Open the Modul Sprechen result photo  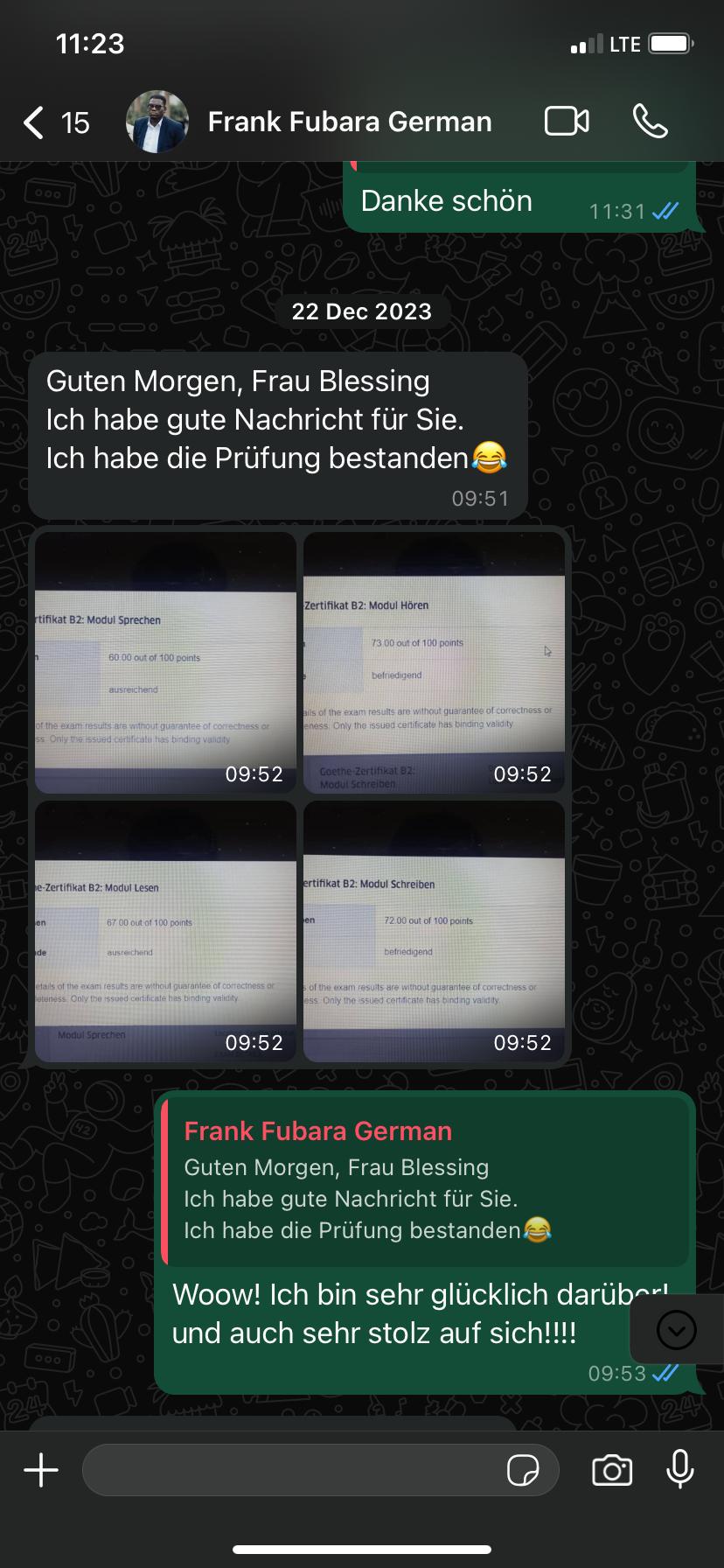pyautogui.click(x=165, y=662)
